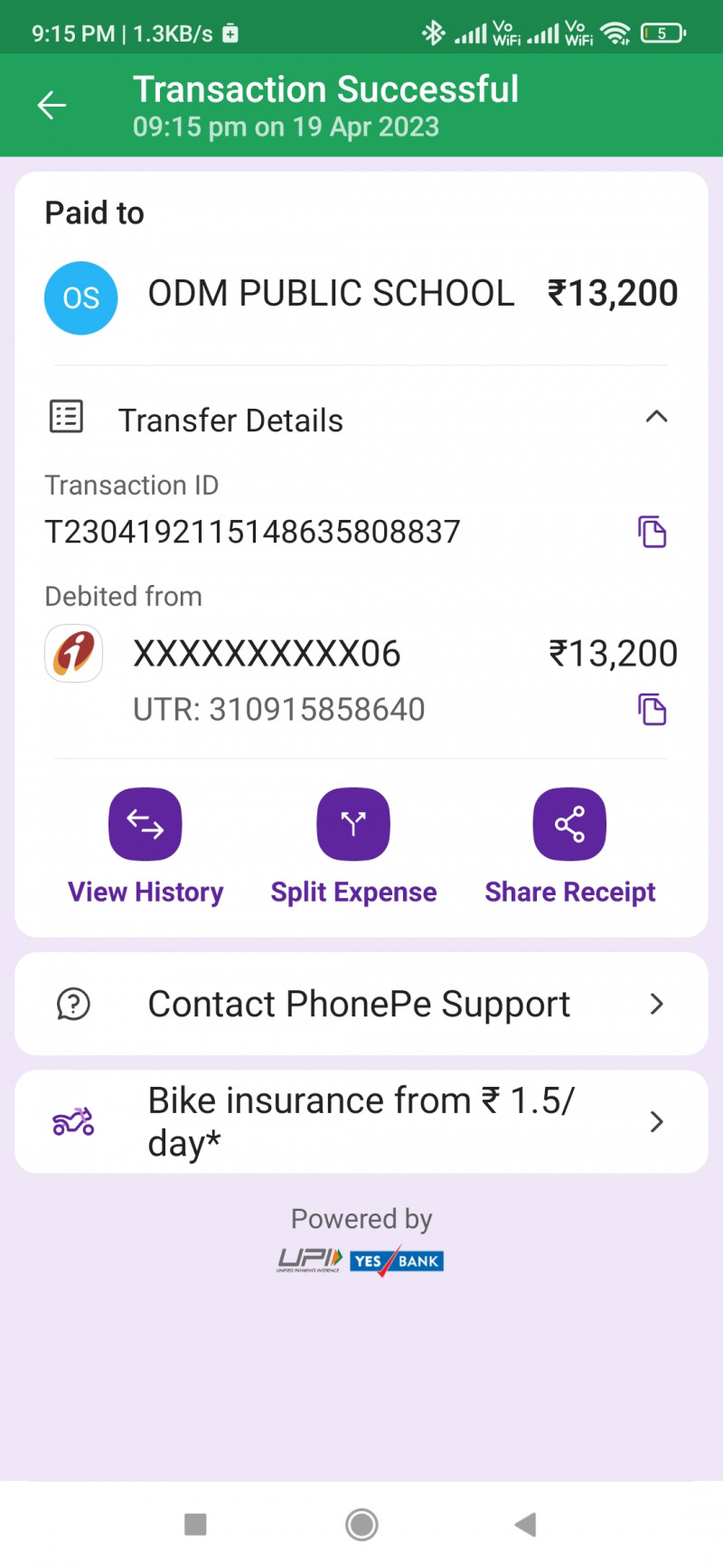The image size is (723, 1568).
Task: Tap Split Expense
Action: (353, 825)
